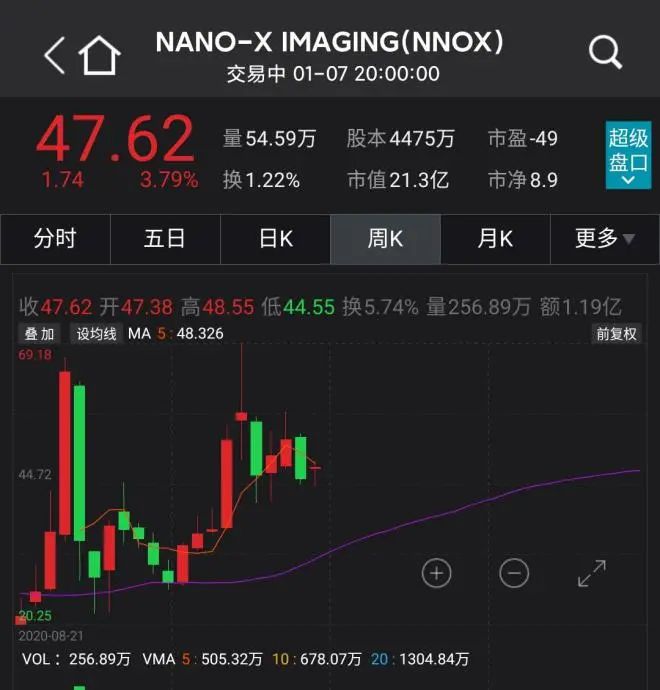Viewport: 660px width, 690px height.
Task: Switch to the 分时 chart tab
Action: pyautogui.click(x=55, y=239)
